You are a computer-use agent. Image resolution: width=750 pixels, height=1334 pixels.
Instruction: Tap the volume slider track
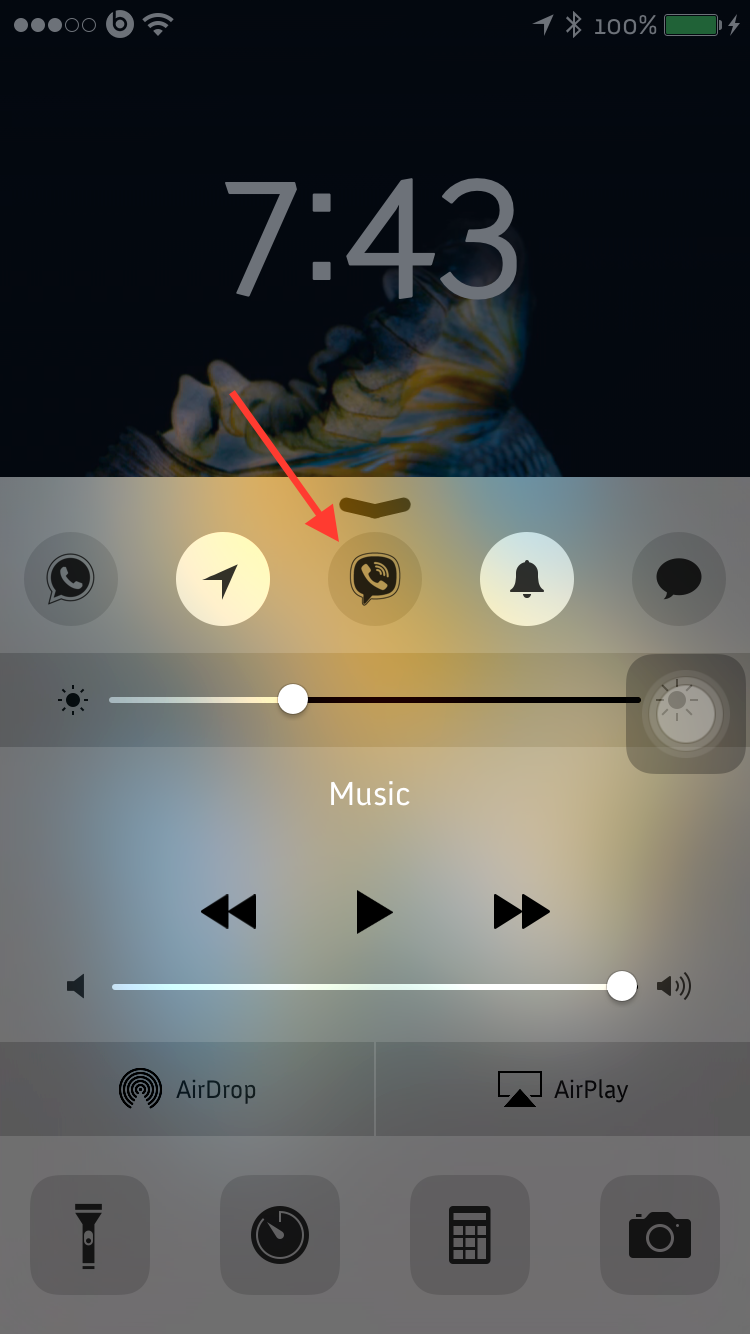pyautogui.click(x=360, y=987)
